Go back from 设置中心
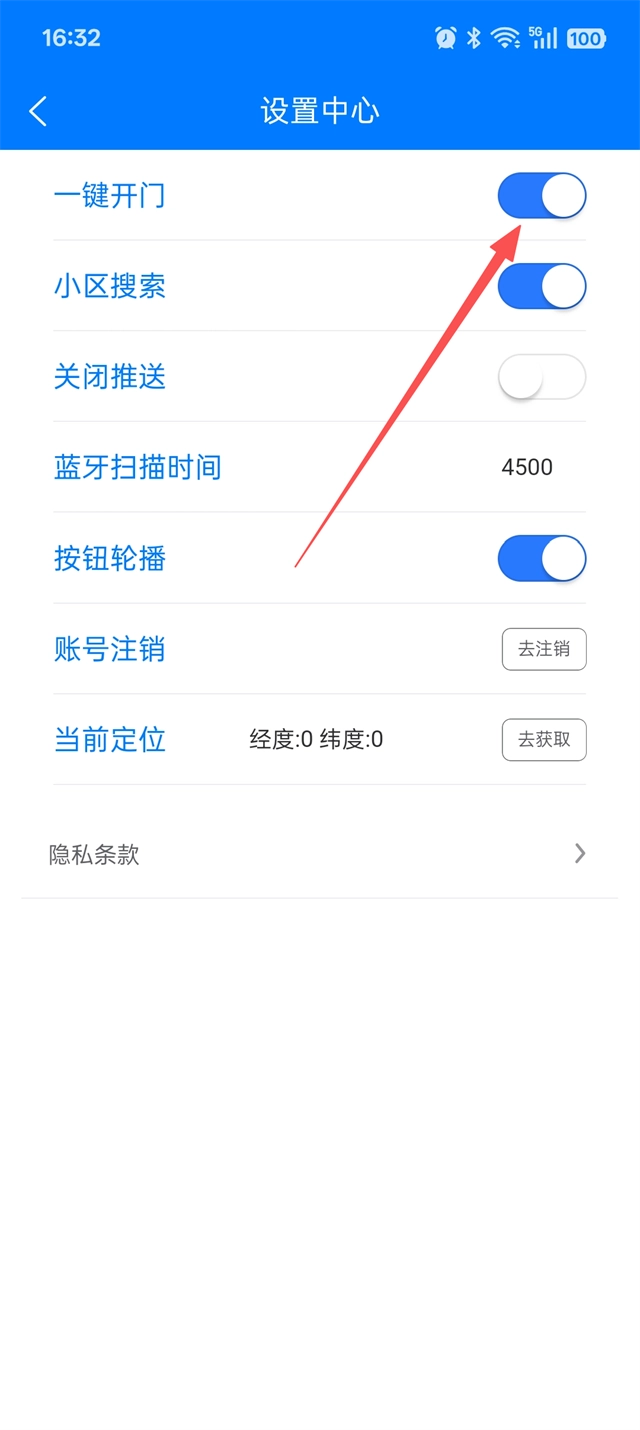This screenshot has width=640, height=1430. tap(38, 111)
